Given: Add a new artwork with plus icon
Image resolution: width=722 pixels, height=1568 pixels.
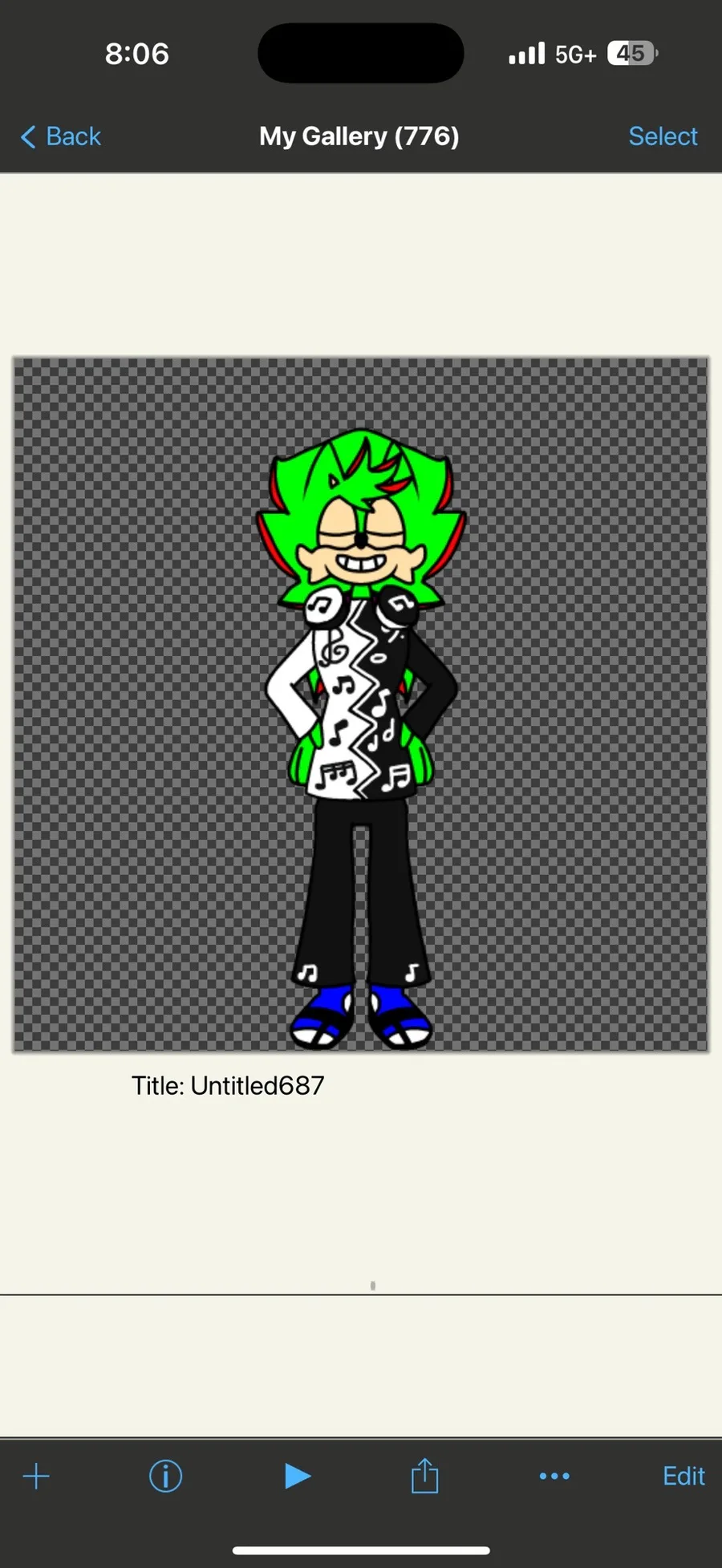Looking at the screenshot, I should point(36,1476).
